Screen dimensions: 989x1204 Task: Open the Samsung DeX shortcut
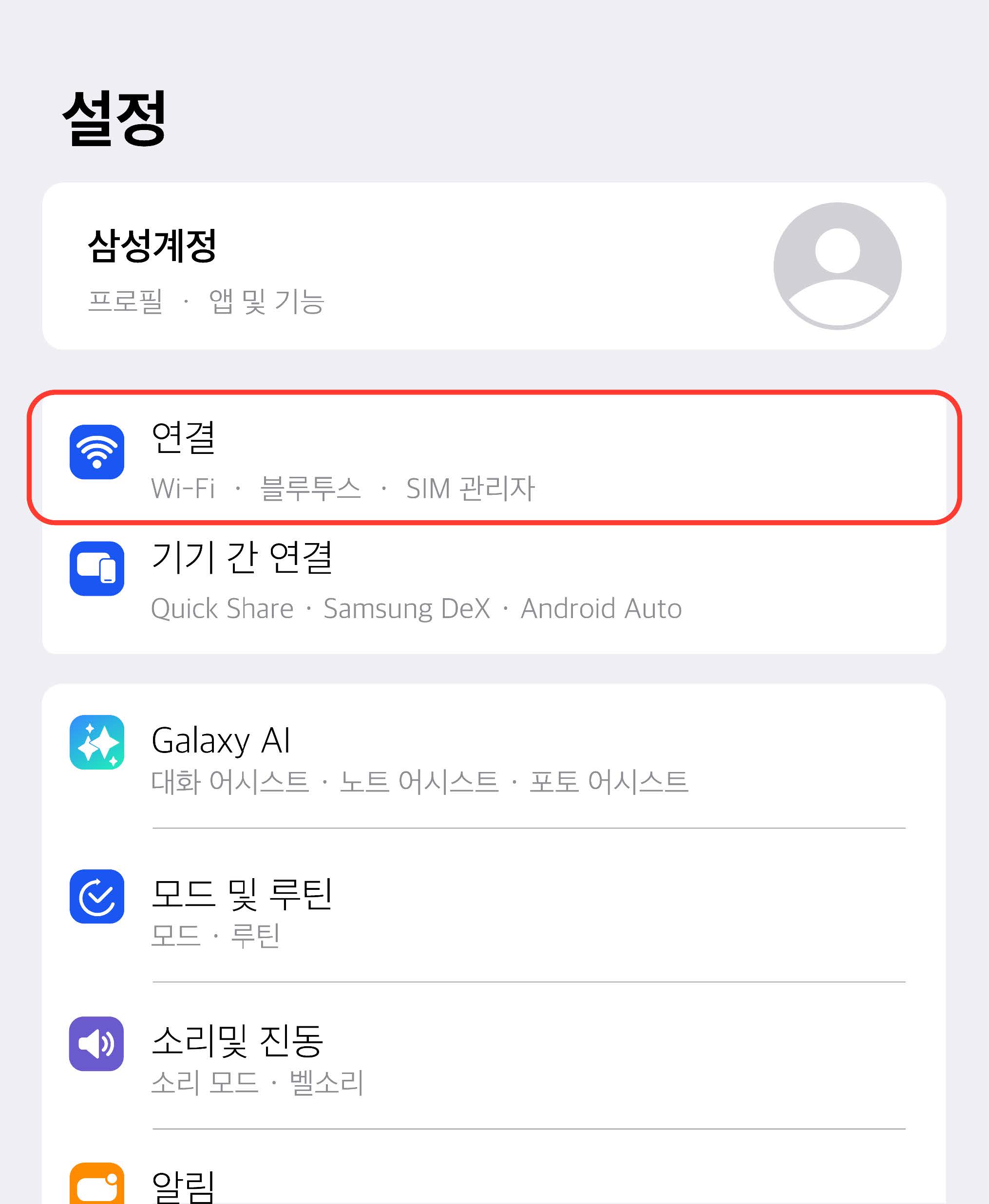[406, 608]
